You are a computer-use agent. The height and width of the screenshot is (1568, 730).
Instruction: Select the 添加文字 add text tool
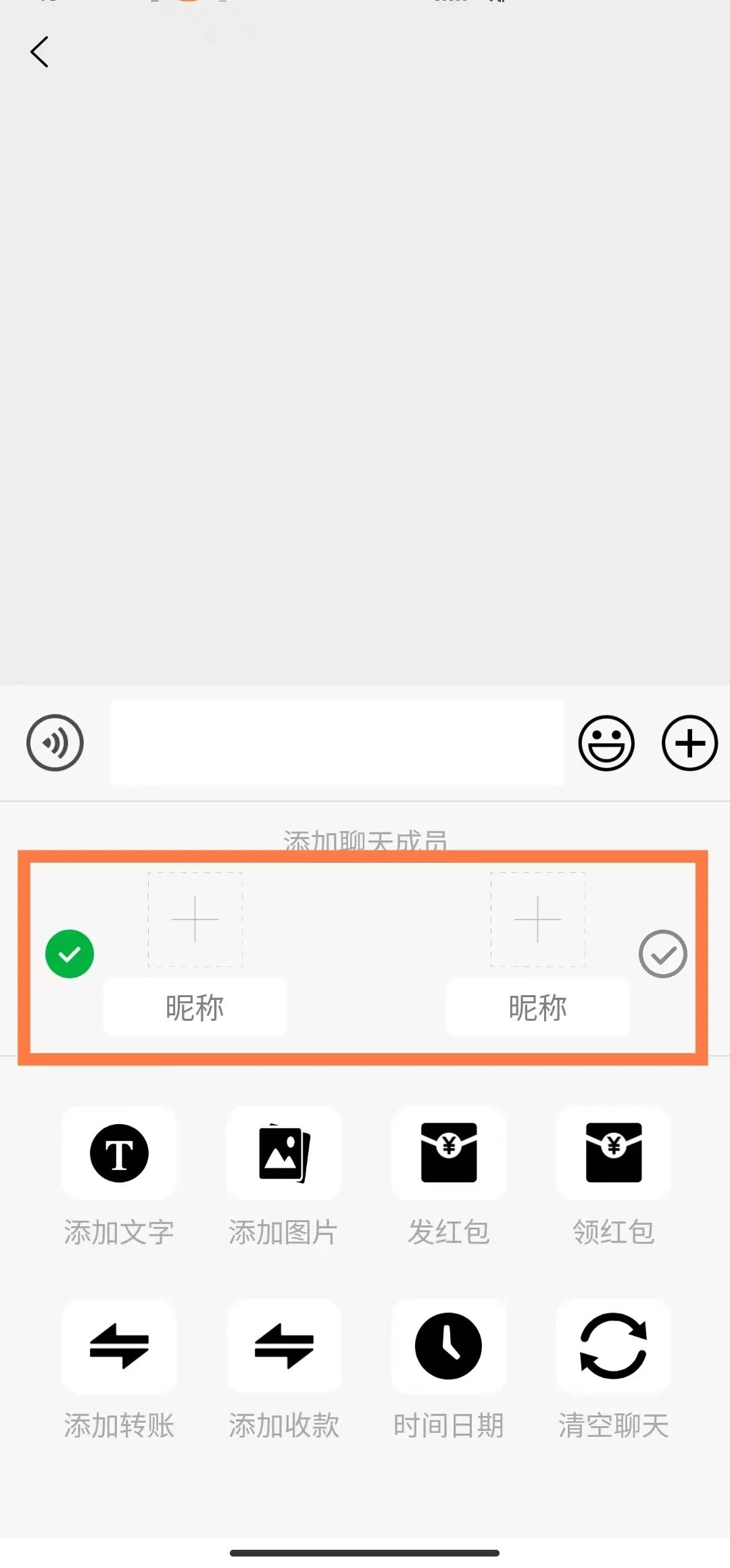point(119,1153)
